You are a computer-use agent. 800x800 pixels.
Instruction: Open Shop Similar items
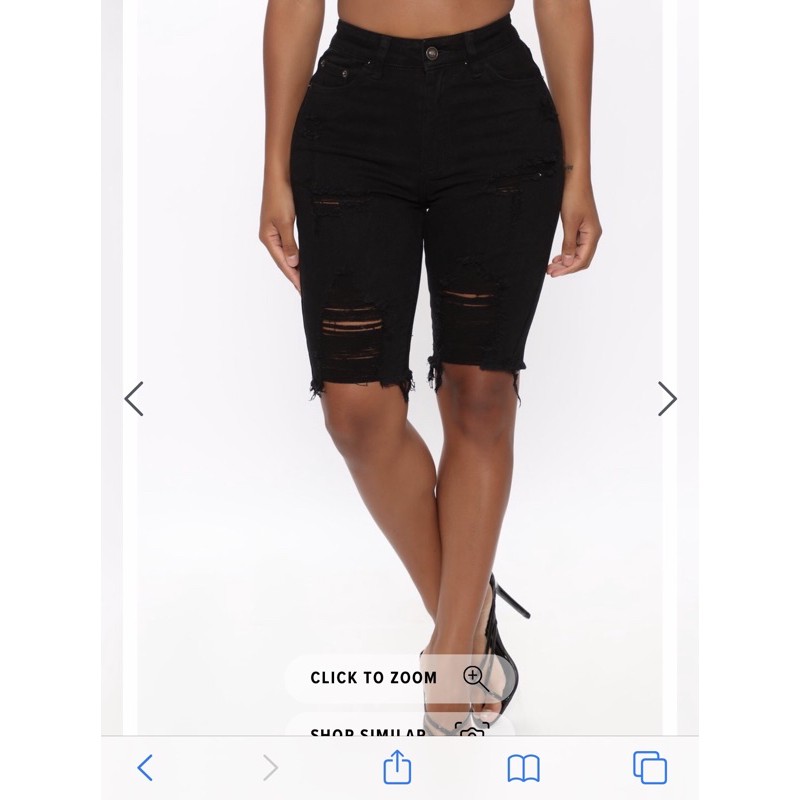[x=398, y=730]
